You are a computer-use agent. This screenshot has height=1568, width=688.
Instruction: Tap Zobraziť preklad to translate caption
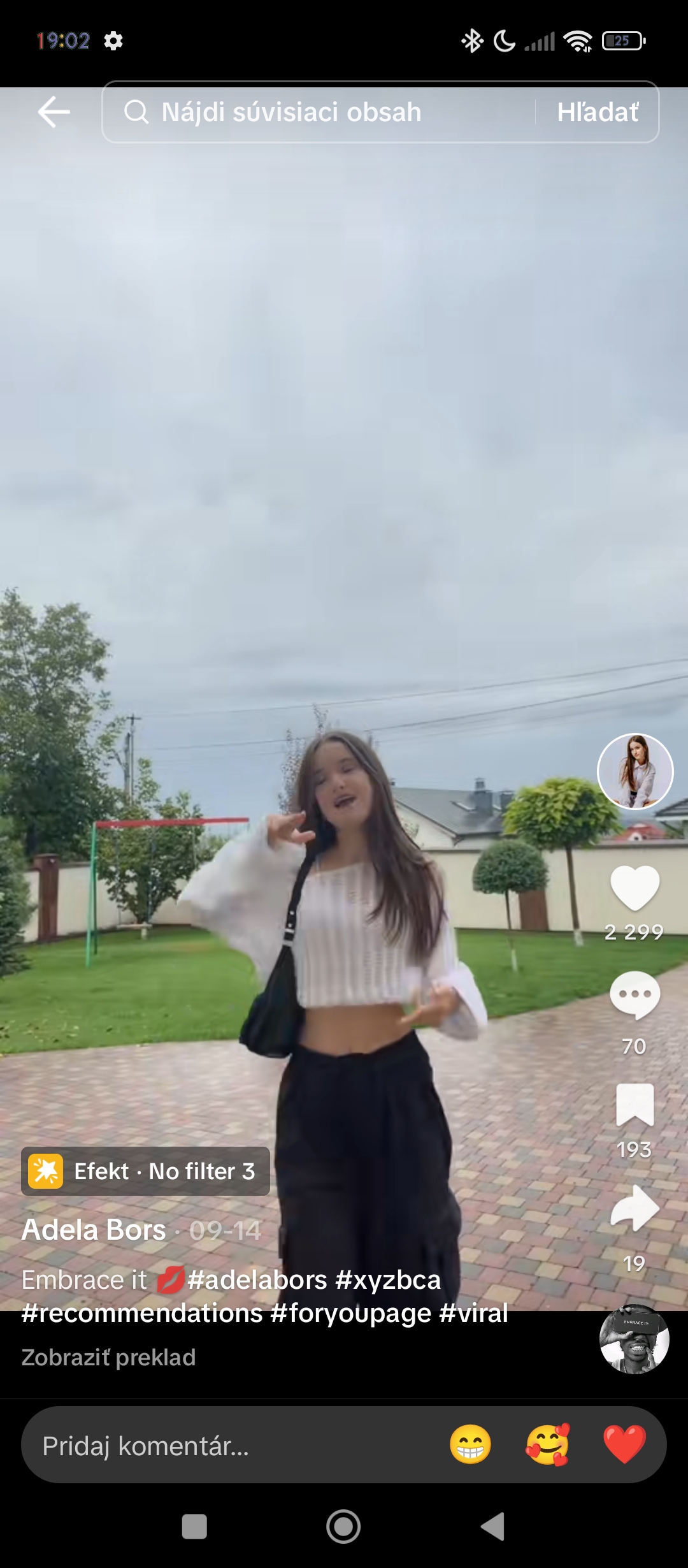pyautogui.click(x=108, y=1358)
